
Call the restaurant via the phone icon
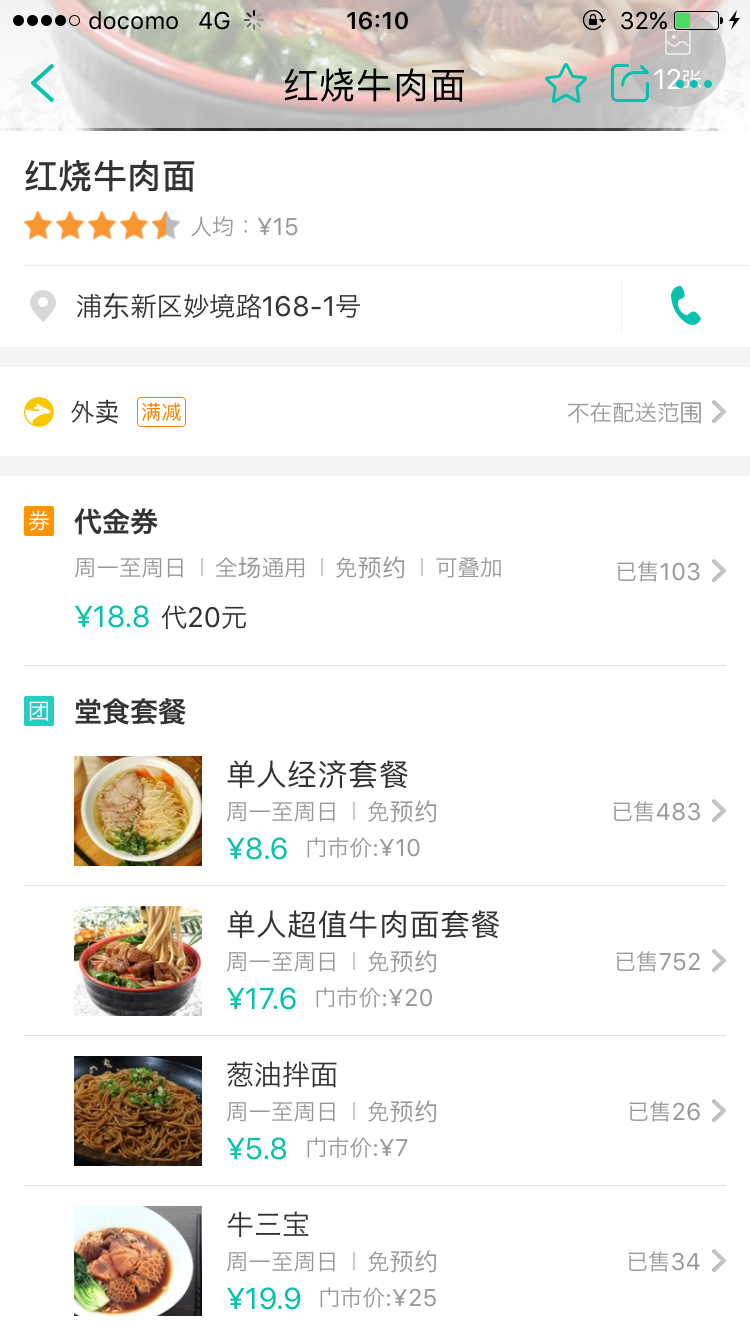tap(688, 305)
